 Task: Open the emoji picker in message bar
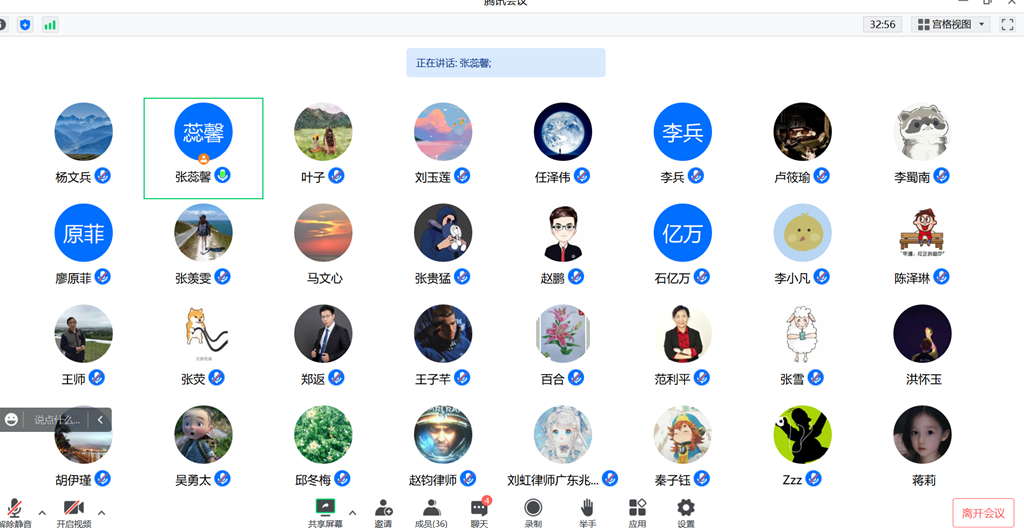pyautogui.click(x=11, y=420)
